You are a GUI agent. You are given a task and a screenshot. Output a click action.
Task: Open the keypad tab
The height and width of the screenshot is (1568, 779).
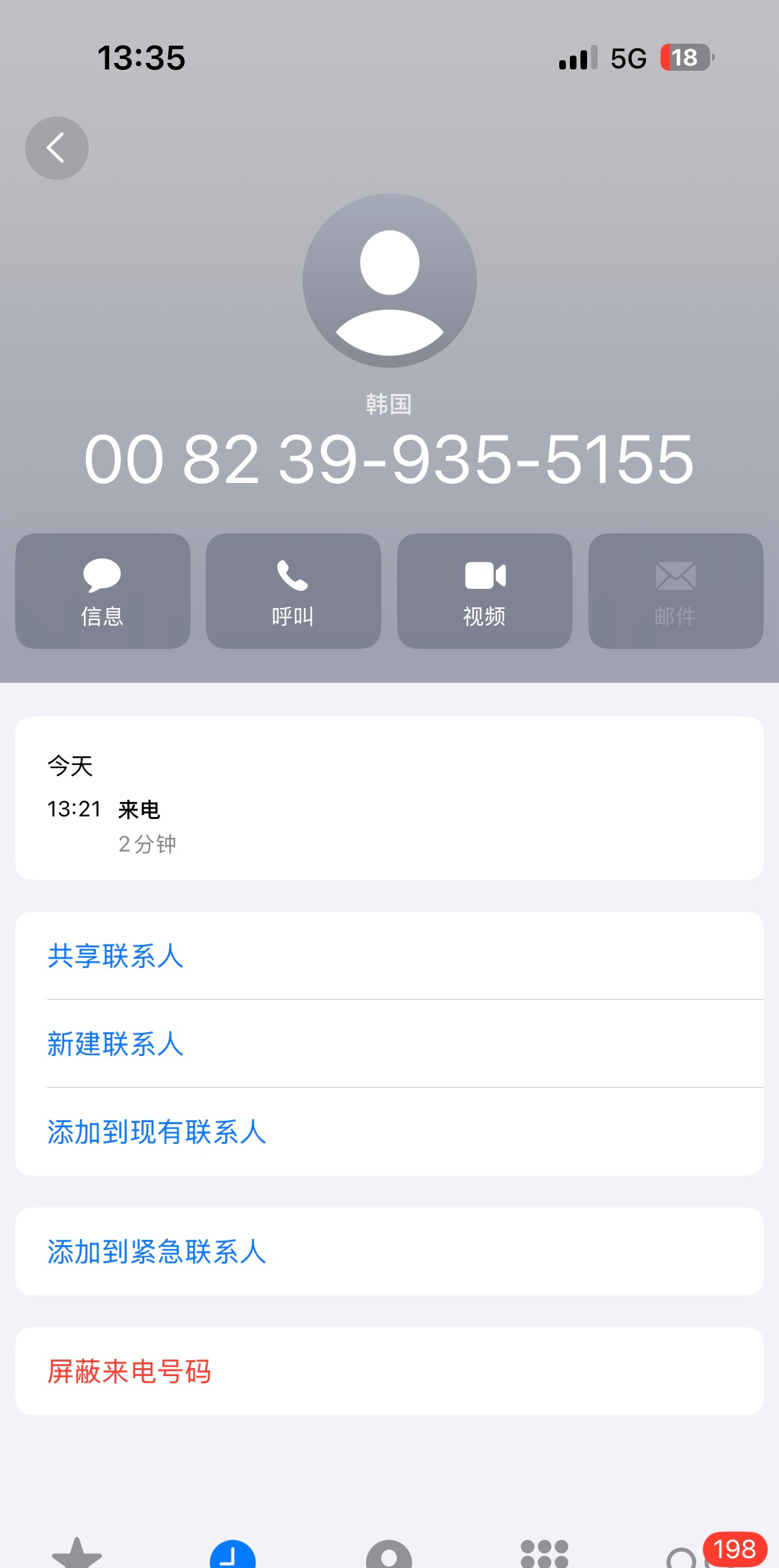(x=544, y=1555)
